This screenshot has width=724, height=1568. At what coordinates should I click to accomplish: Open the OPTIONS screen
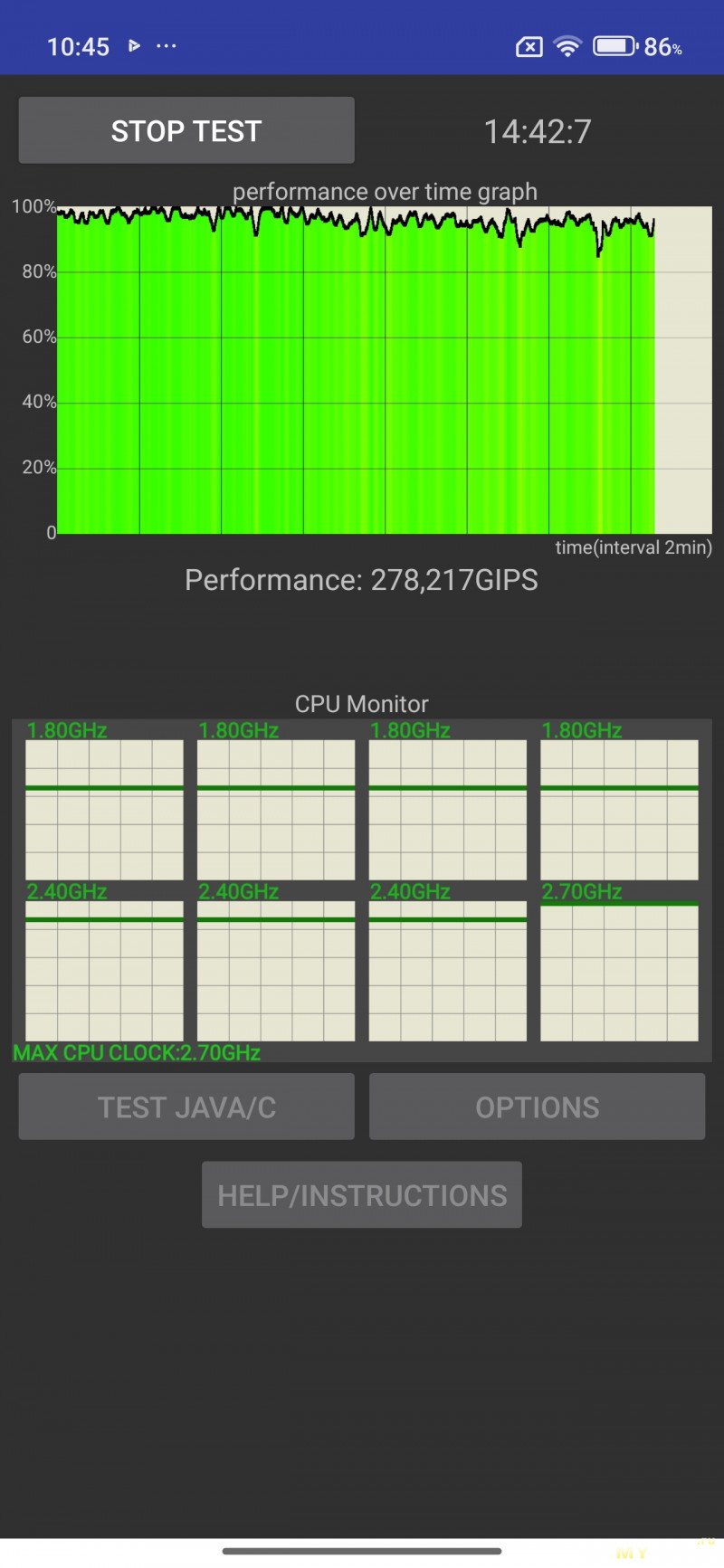pos(537,1107)
